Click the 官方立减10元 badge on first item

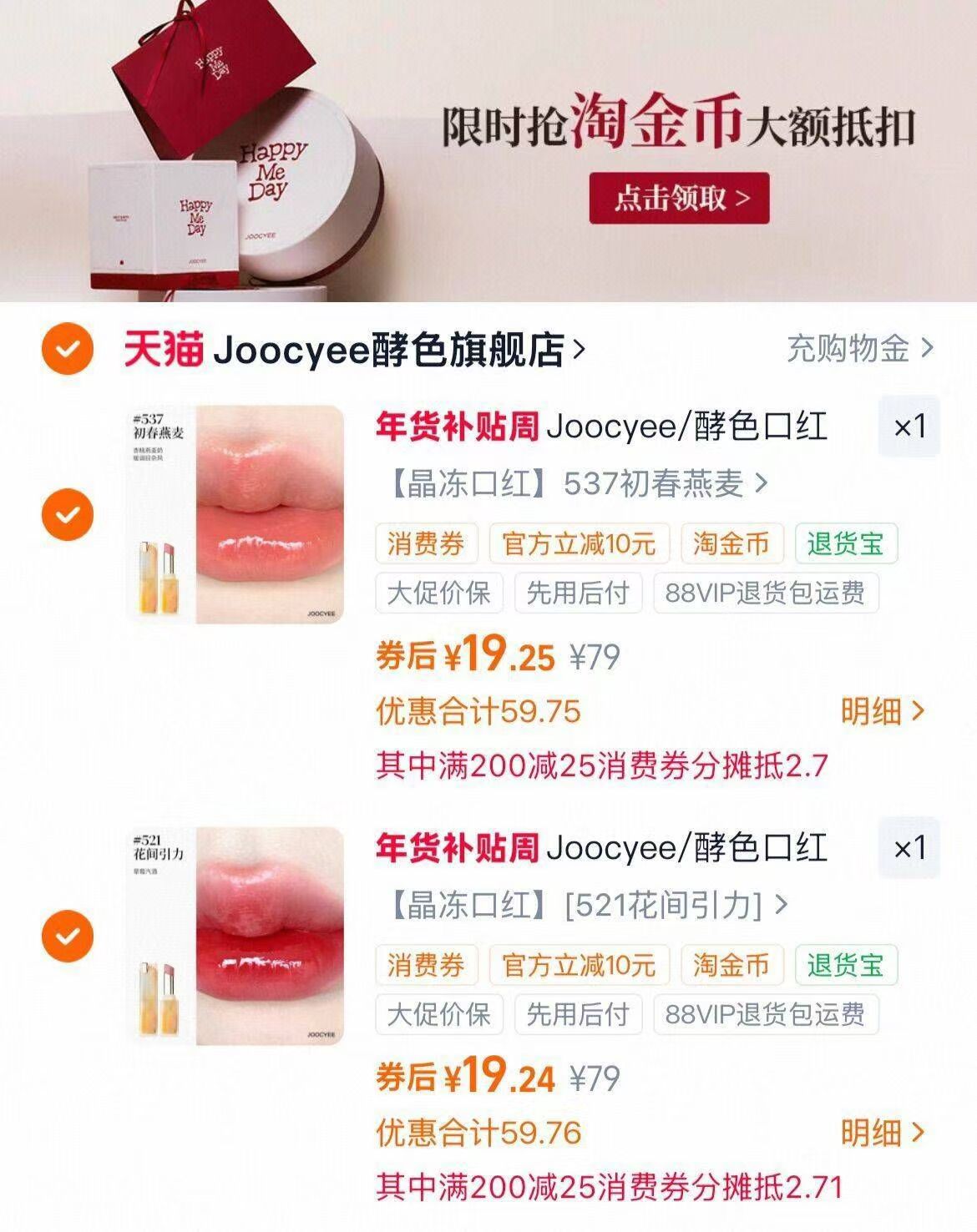click(x=580, y=543)
